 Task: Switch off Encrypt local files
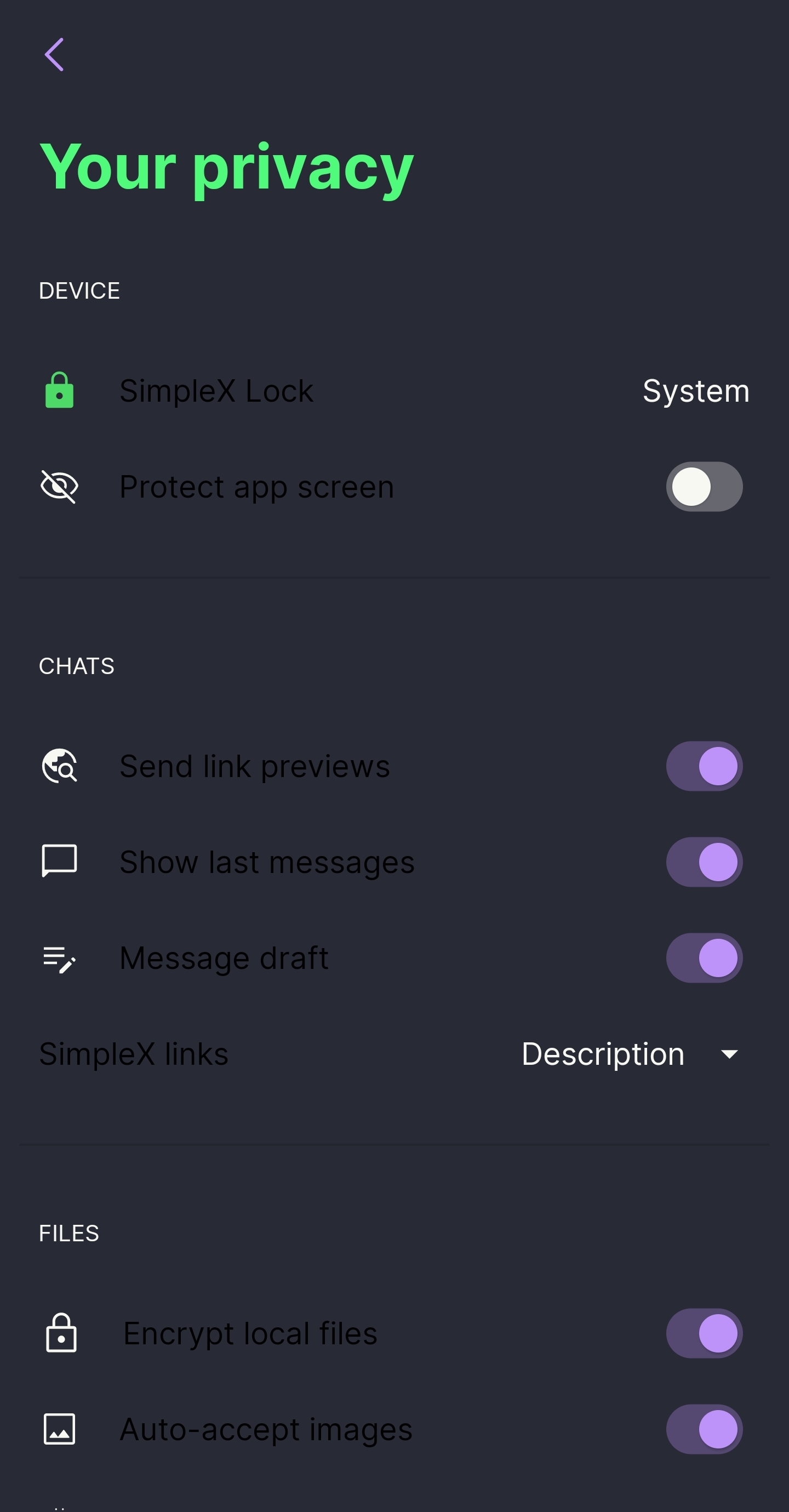(704, 1333)
